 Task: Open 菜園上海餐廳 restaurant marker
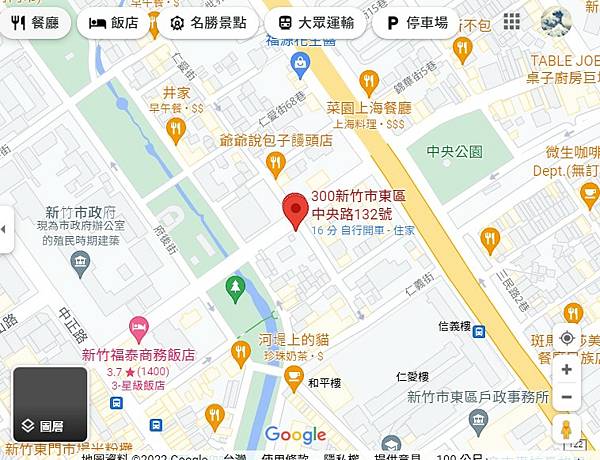[x=369, y=81]
